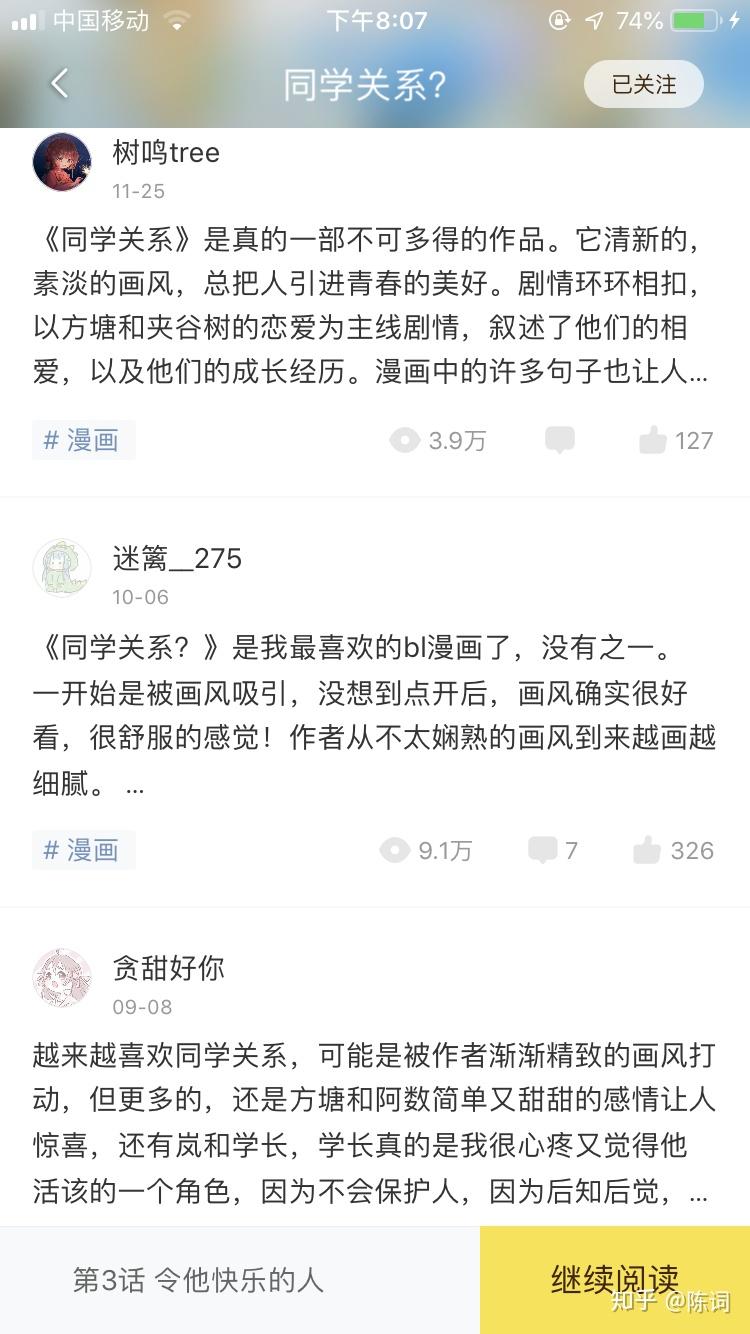View the 7 comments on 迷篱__275's review
The width and height of the screenshot is (750, 1334).
[552, 850]
